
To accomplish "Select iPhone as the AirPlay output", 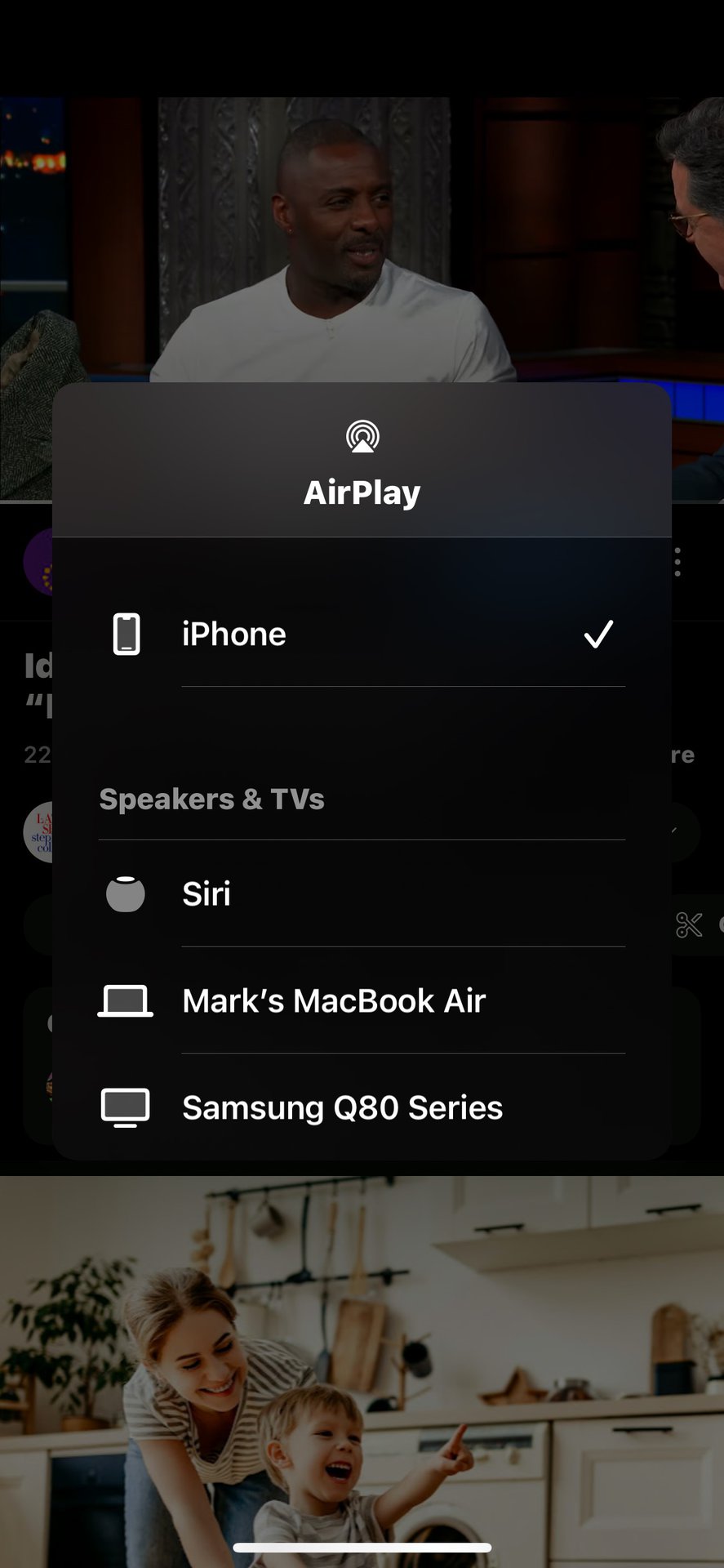I will pyautogui.click(x=361, y=635).
